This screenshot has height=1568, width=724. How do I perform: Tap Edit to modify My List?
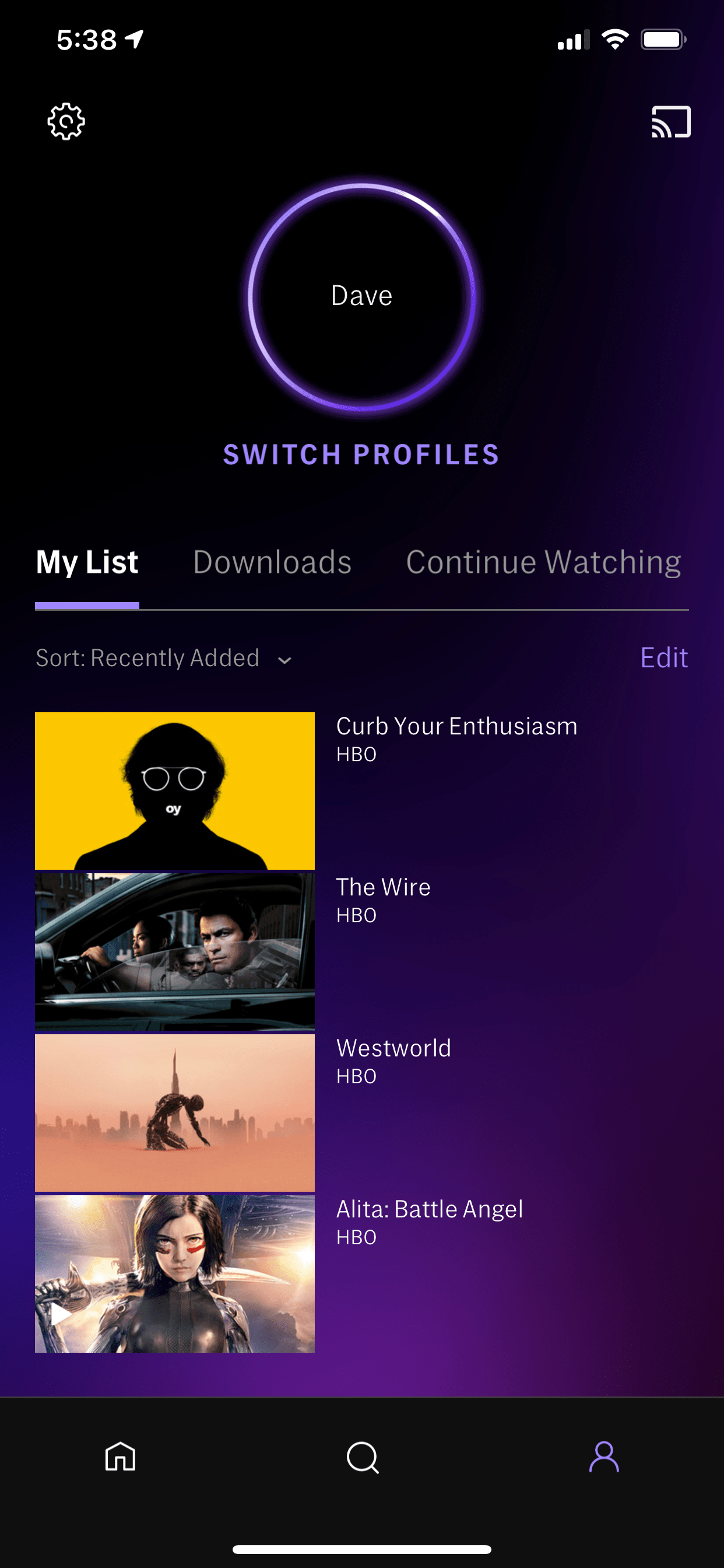pyautogui.click(x=664, y=658)
